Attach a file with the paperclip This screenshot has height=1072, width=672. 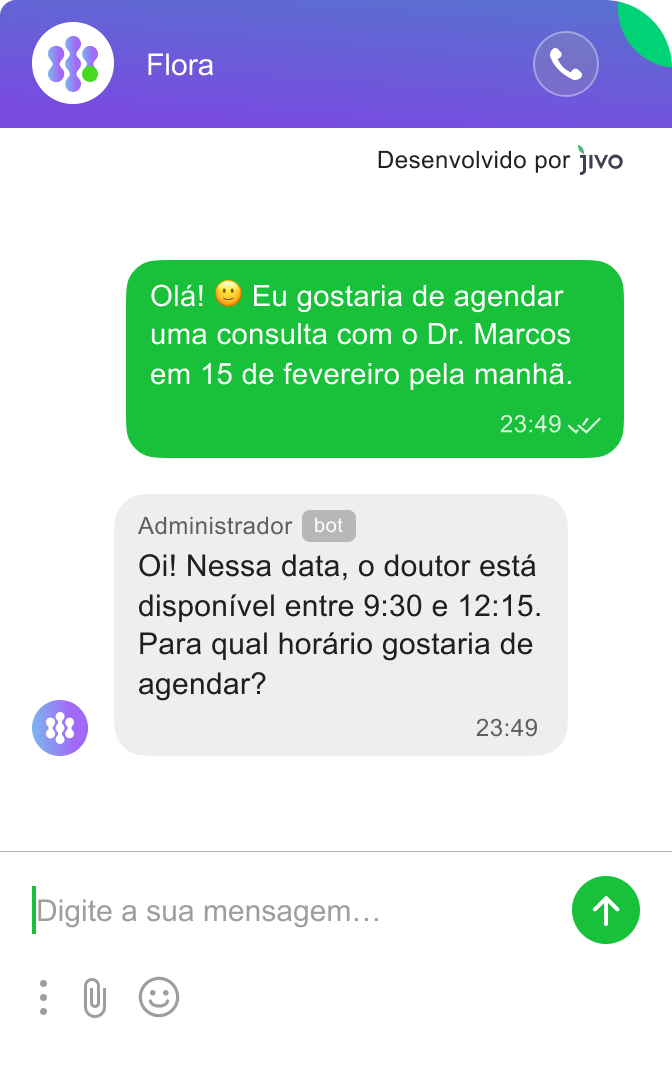coord(94,998)
